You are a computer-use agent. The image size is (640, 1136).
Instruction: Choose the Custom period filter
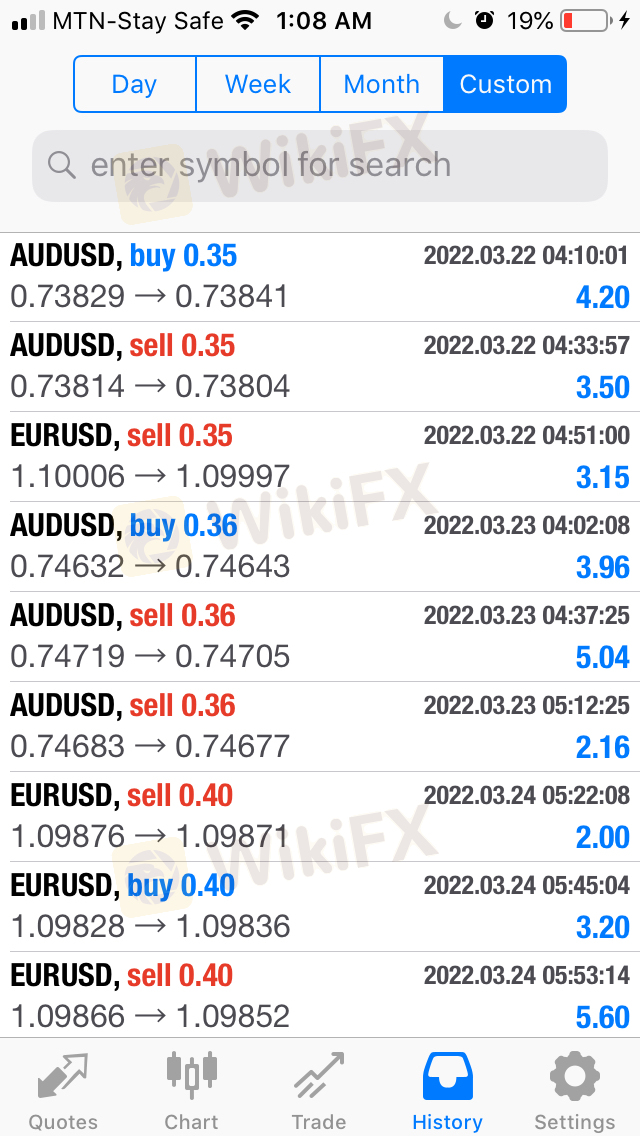pyautogui.click(x=505, y=84)
